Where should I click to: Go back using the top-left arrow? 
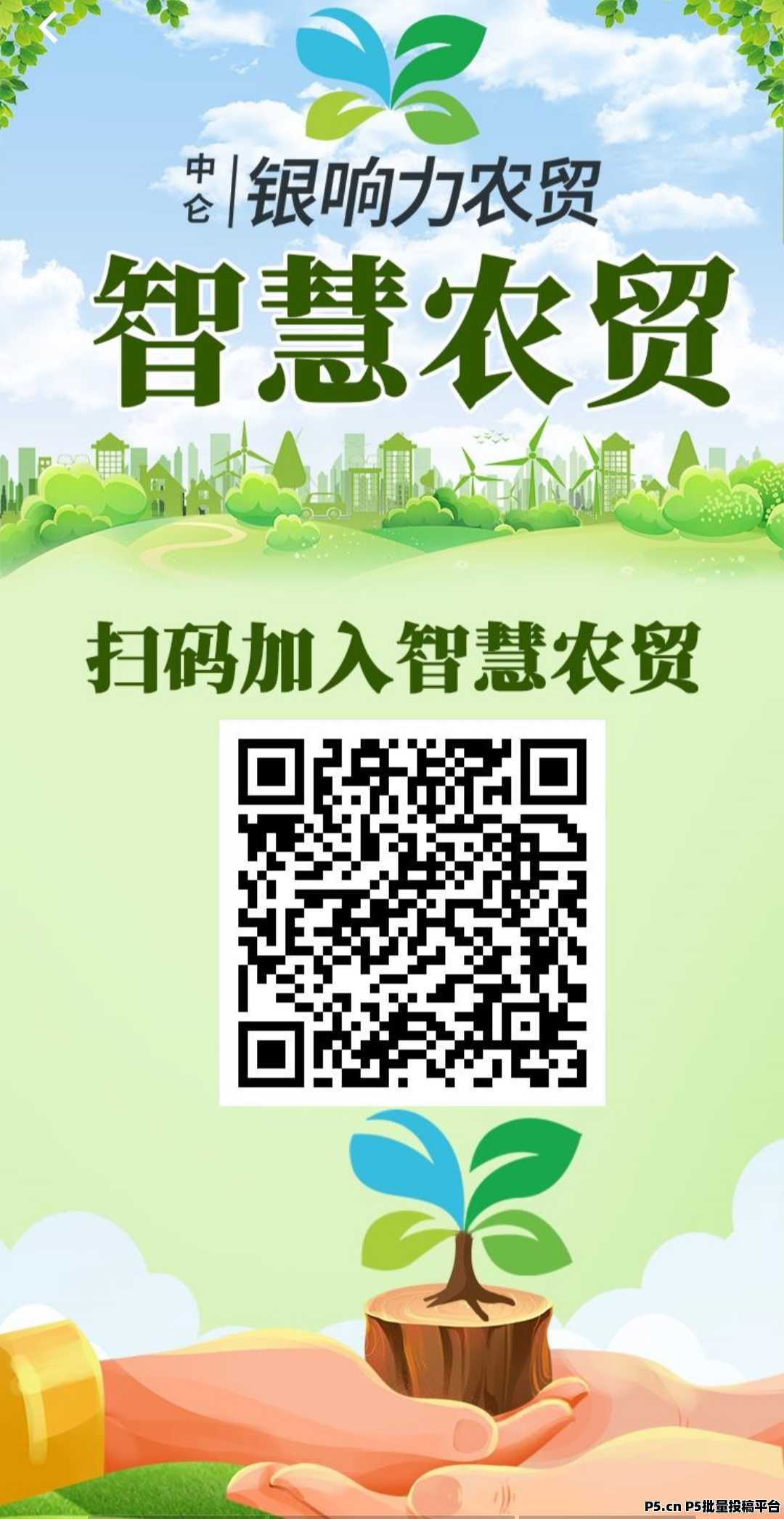click(48, 29)
